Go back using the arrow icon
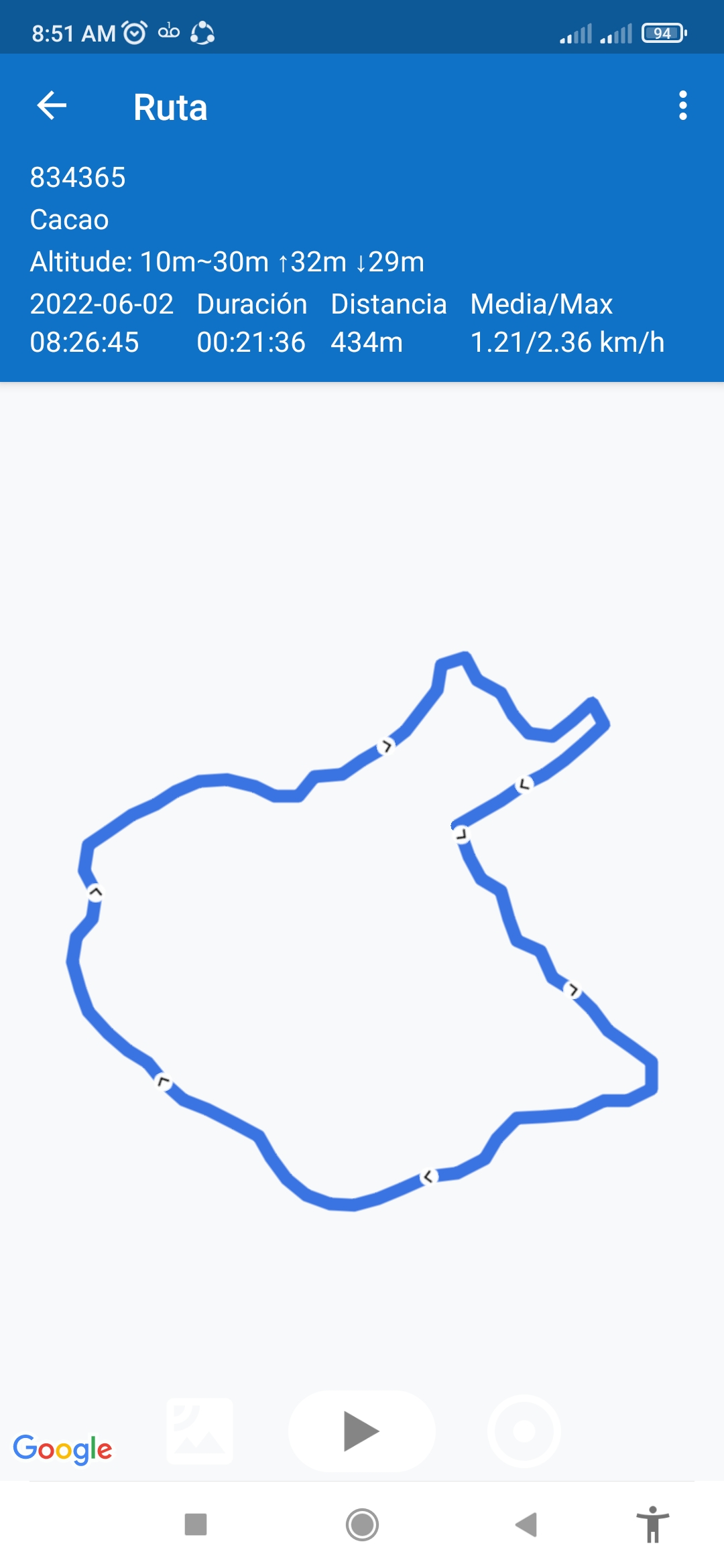Viewport: 724px width, 1568px height. (52, 106)
